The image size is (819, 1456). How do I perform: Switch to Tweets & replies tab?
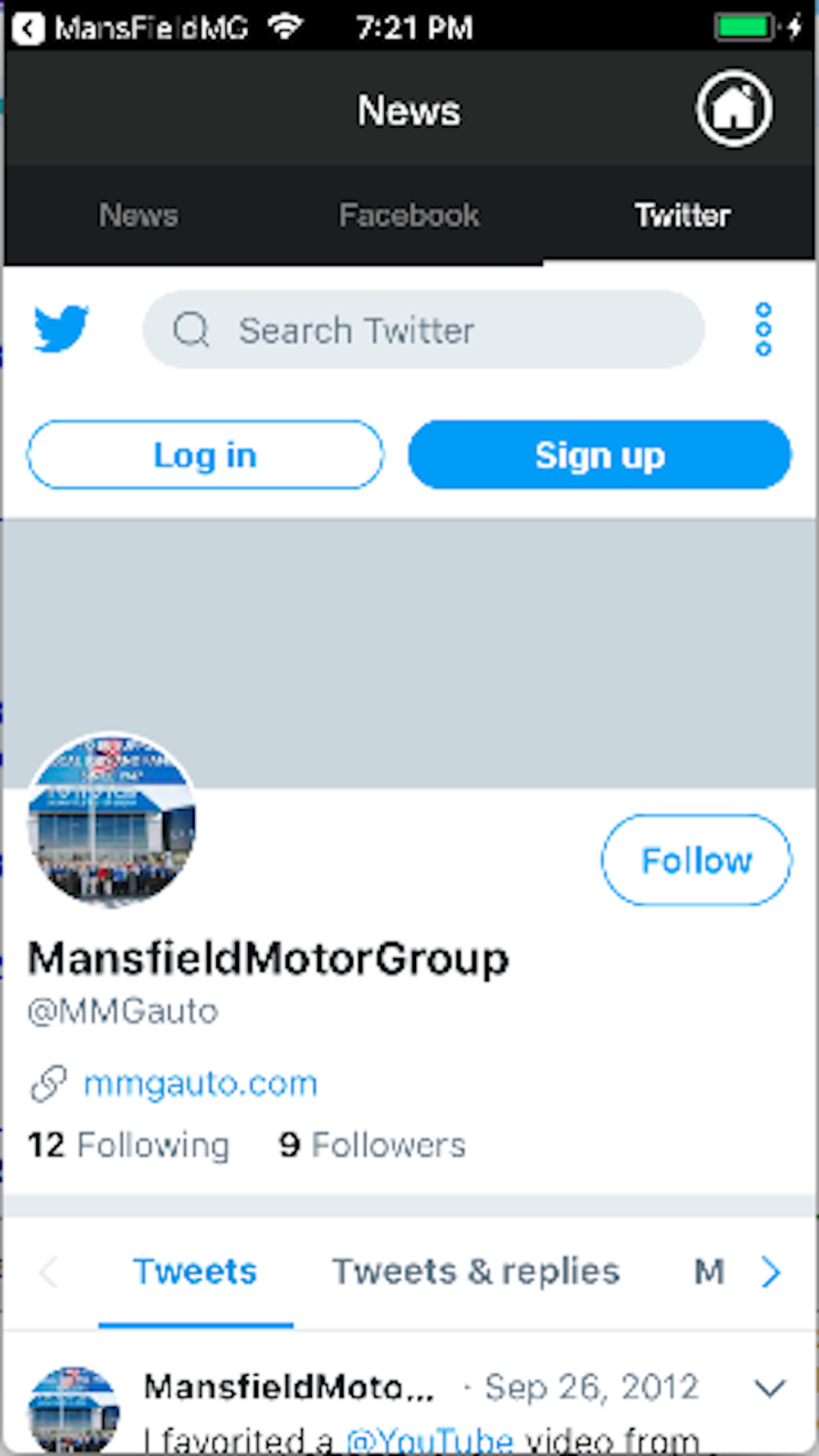click(475, 1272)
